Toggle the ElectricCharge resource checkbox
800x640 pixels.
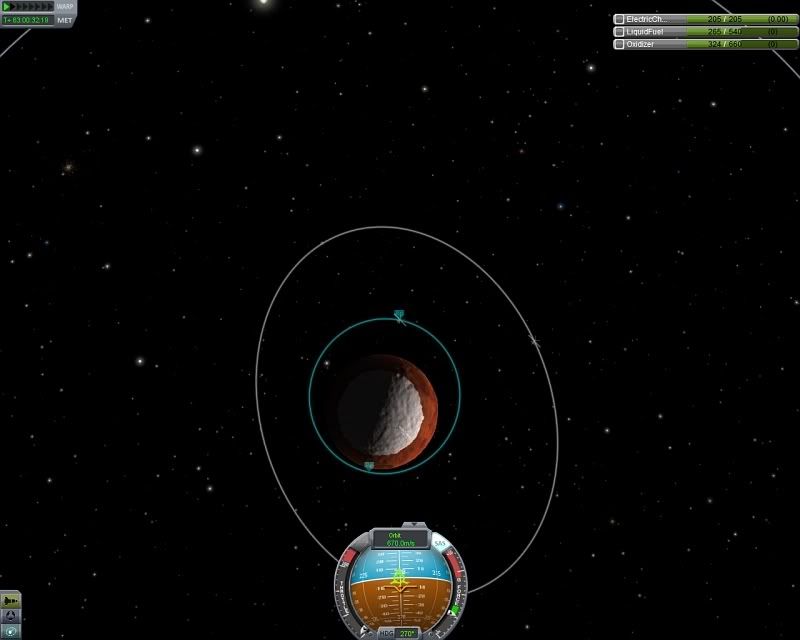click(619, 19)
